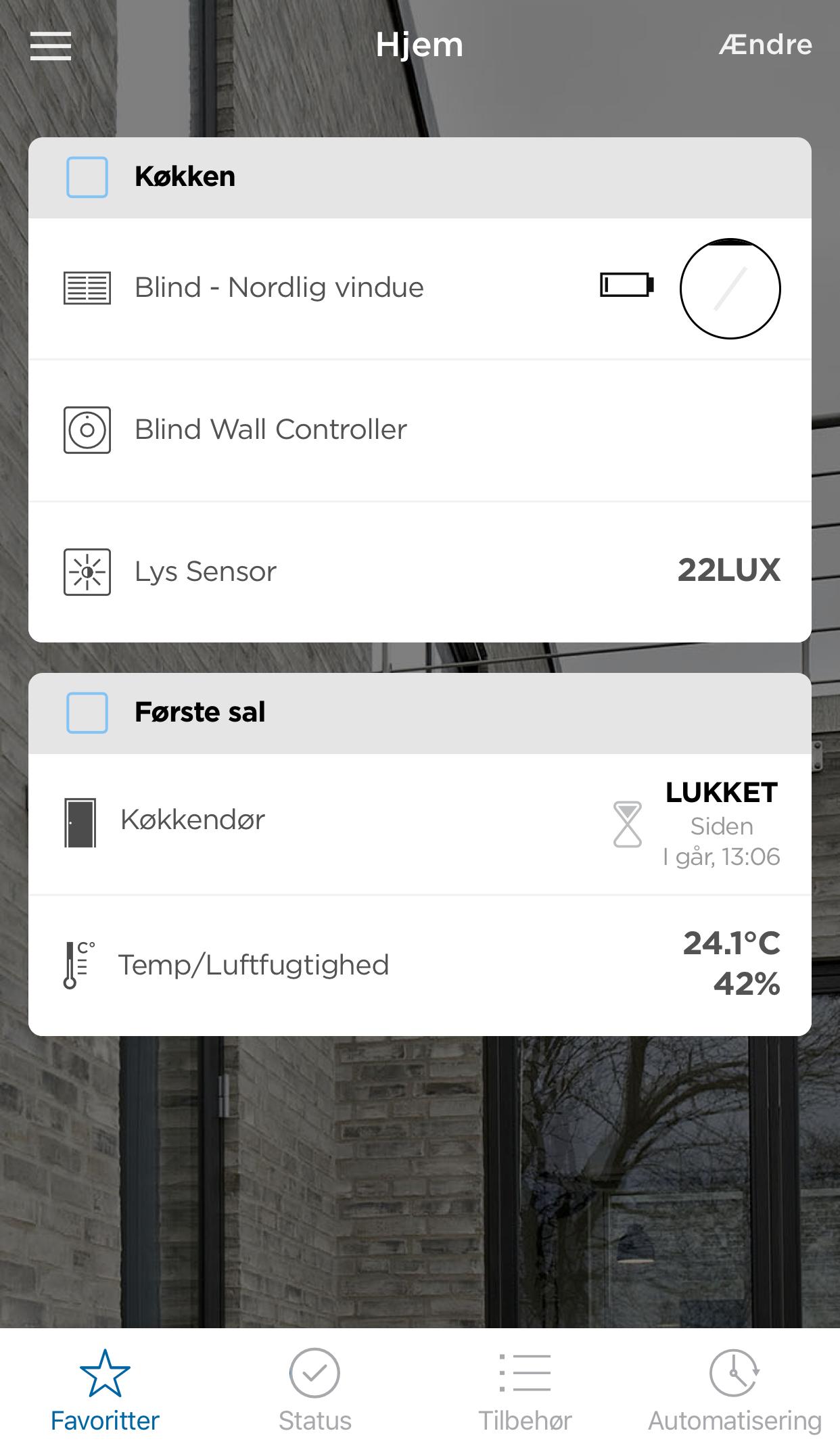
Task: Open Temp/Luftfugtighed sensor row
Action: coord(254,966)
